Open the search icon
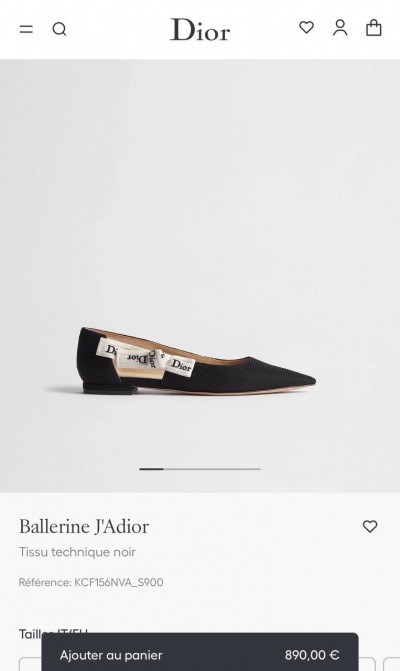 click(59, 29)
